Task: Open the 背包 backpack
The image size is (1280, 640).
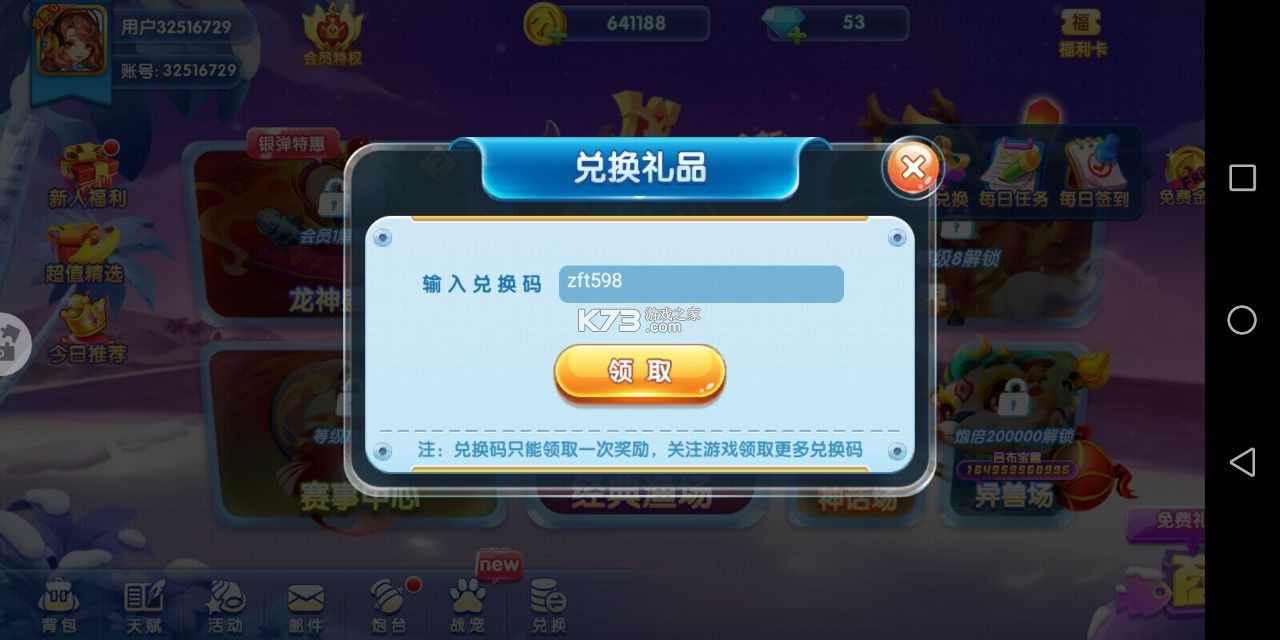Action: point(57,606)
